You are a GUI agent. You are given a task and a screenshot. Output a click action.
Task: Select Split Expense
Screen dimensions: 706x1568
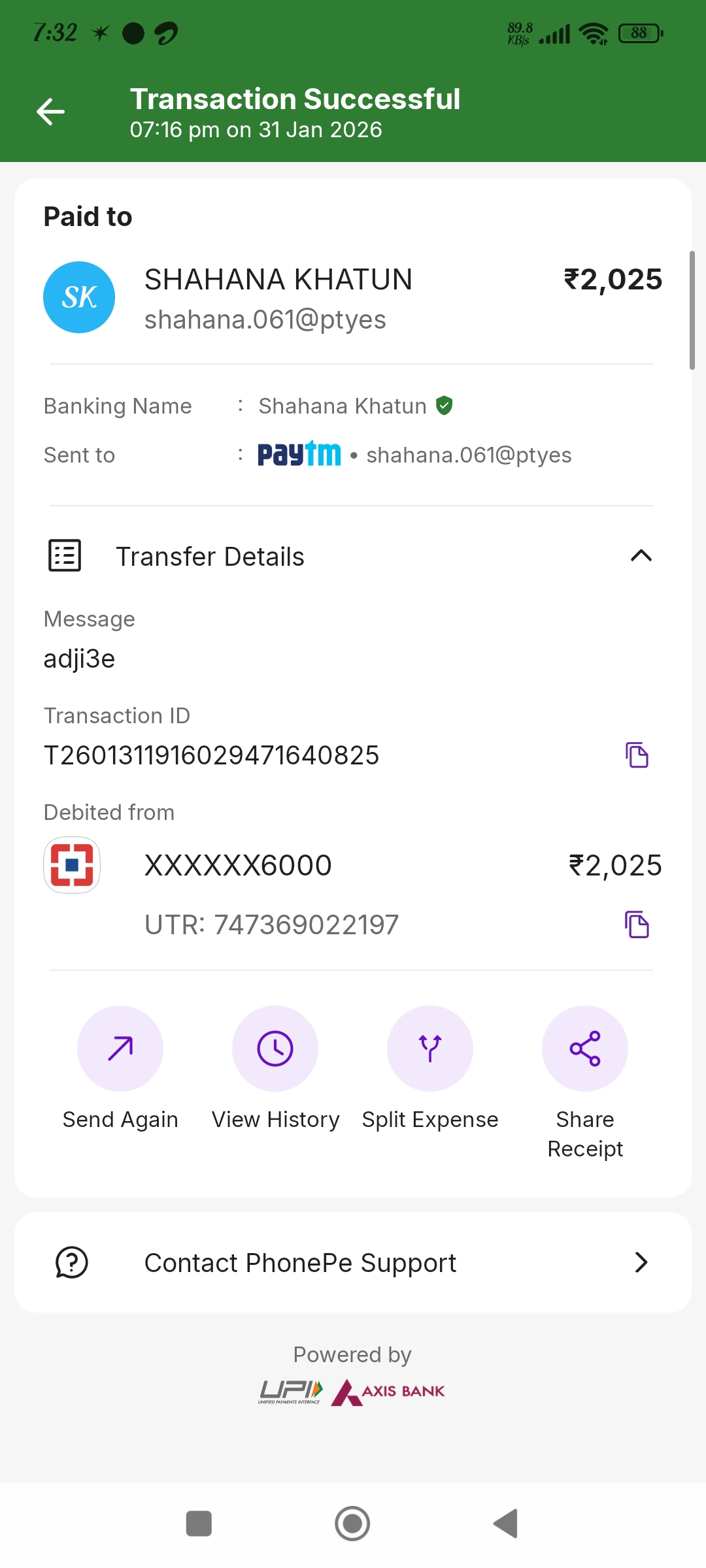tap(430, 1049)
